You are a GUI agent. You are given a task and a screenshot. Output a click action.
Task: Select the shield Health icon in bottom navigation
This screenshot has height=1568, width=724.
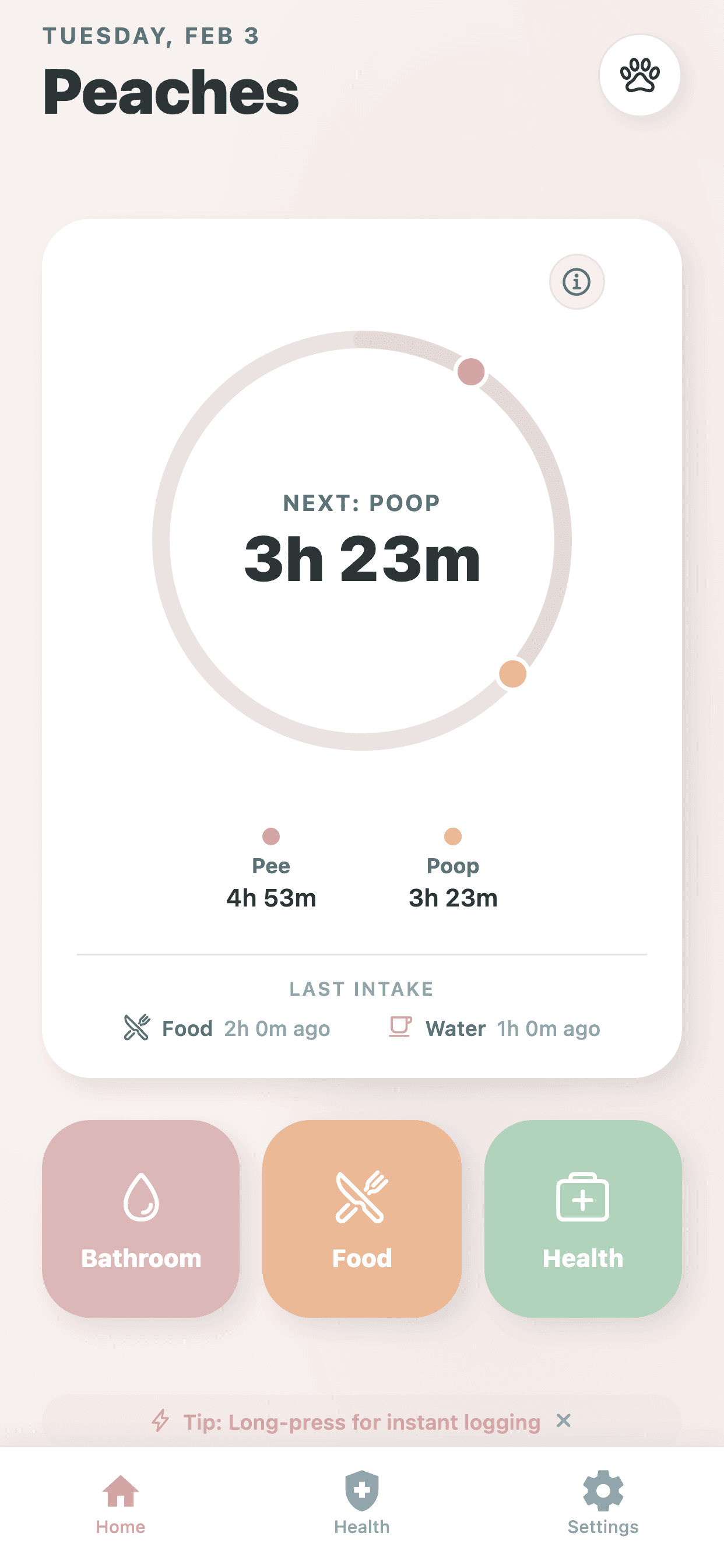(x=362, y=1490)
